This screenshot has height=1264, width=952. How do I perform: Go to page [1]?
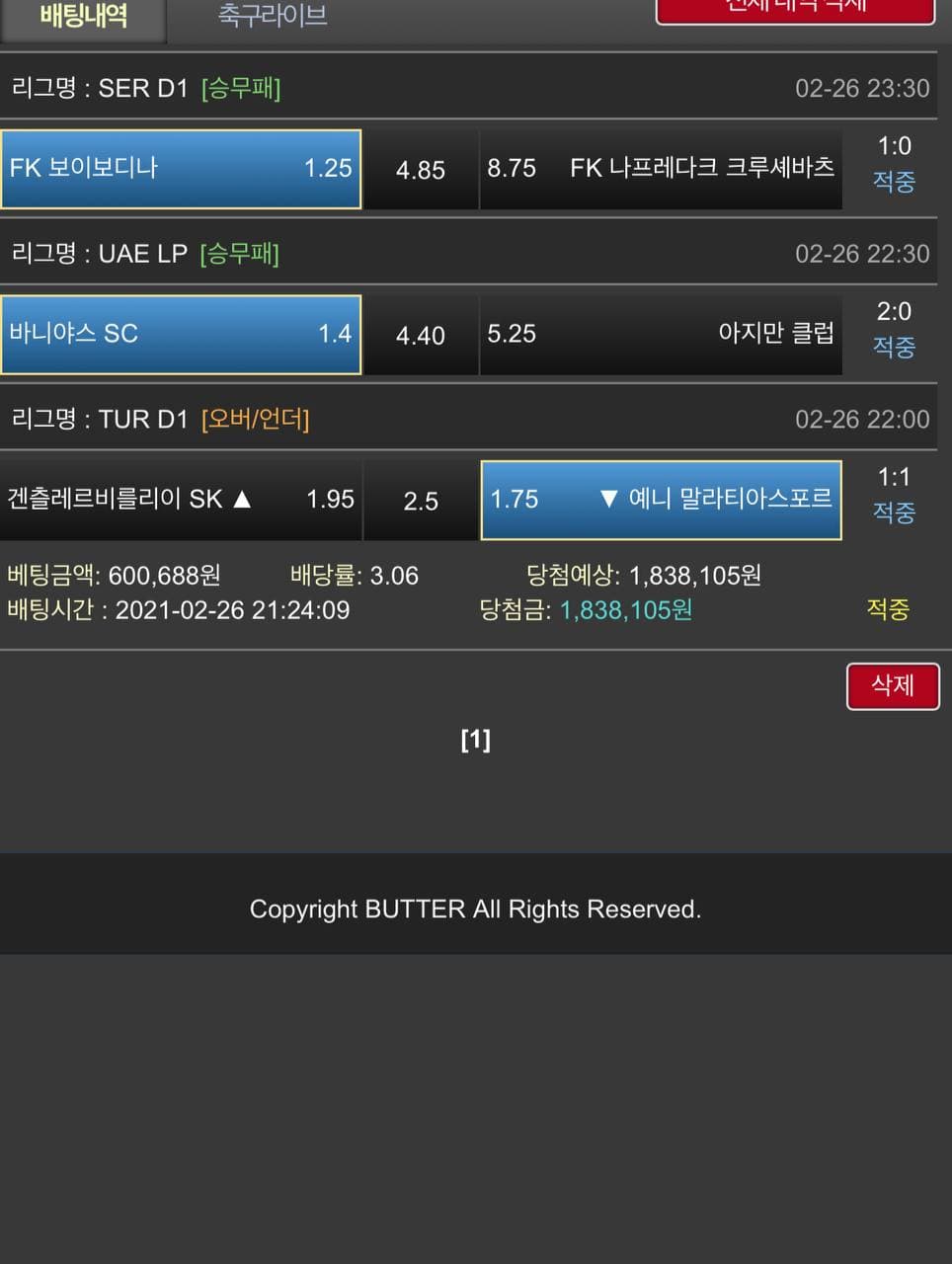point(475,740)
